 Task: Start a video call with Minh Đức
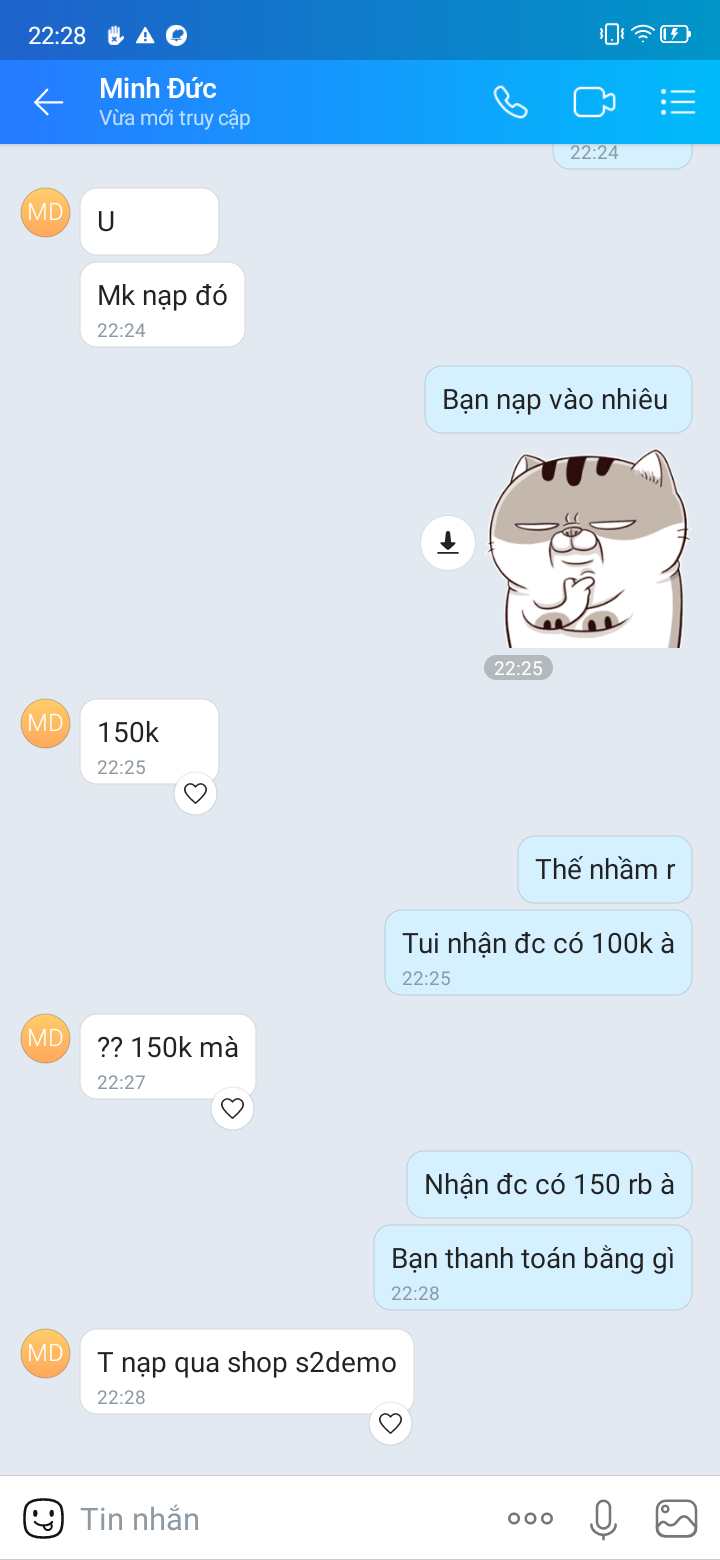tap(594, 102)
